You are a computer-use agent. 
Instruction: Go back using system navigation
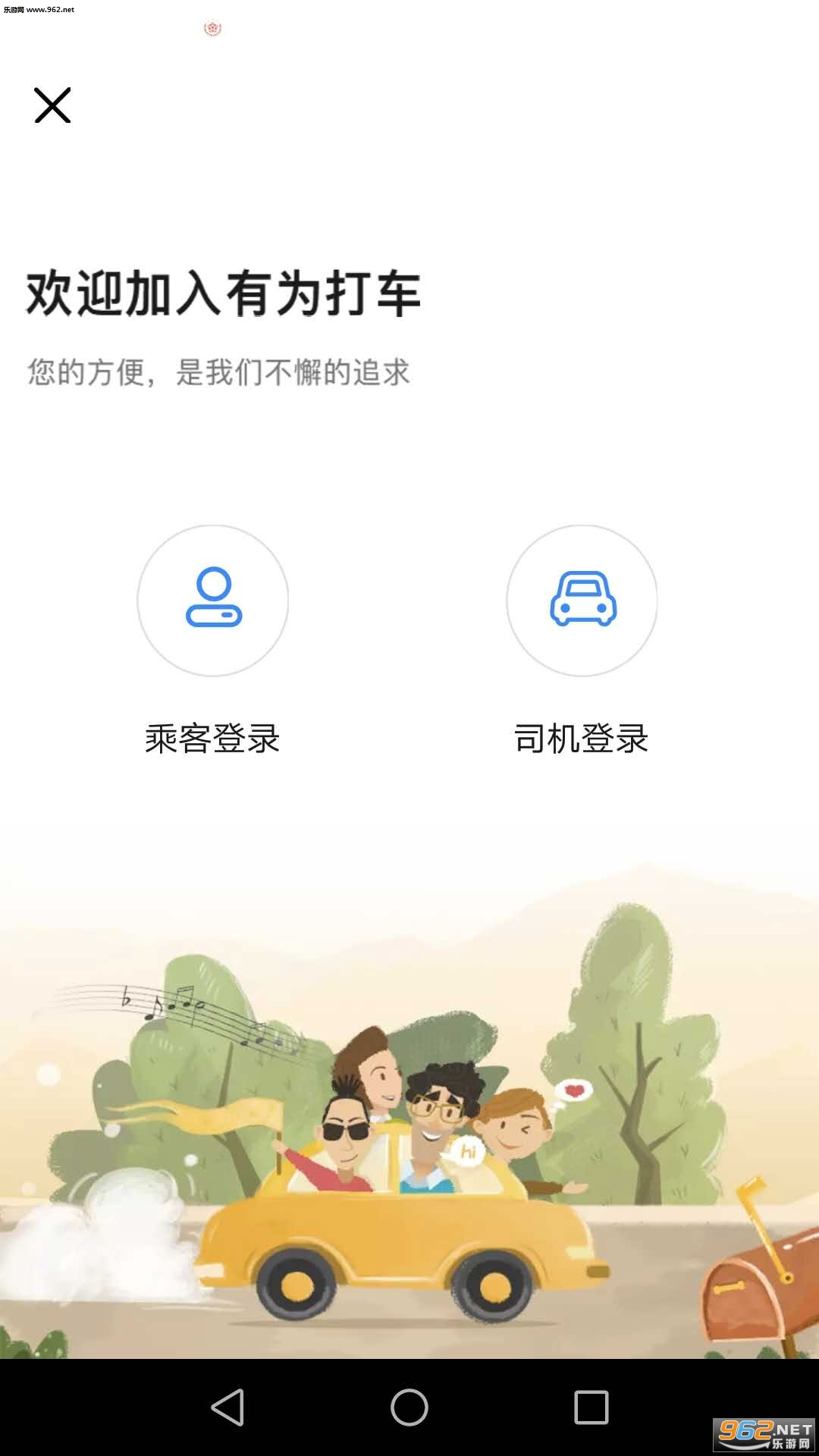pos(227,1407)
